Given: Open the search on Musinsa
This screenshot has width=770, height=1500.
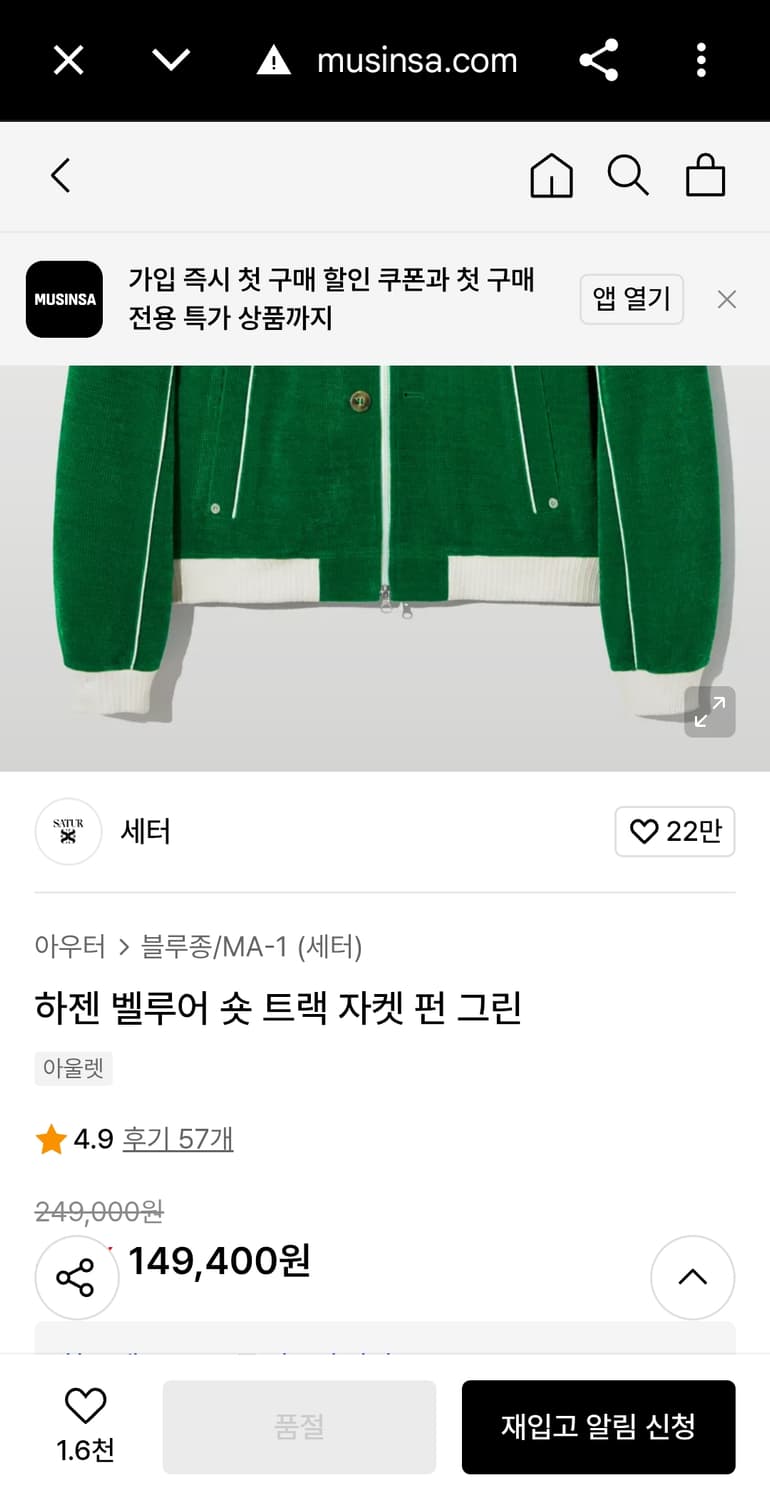Looking at the screenshot, I should [x=628, y=175].
